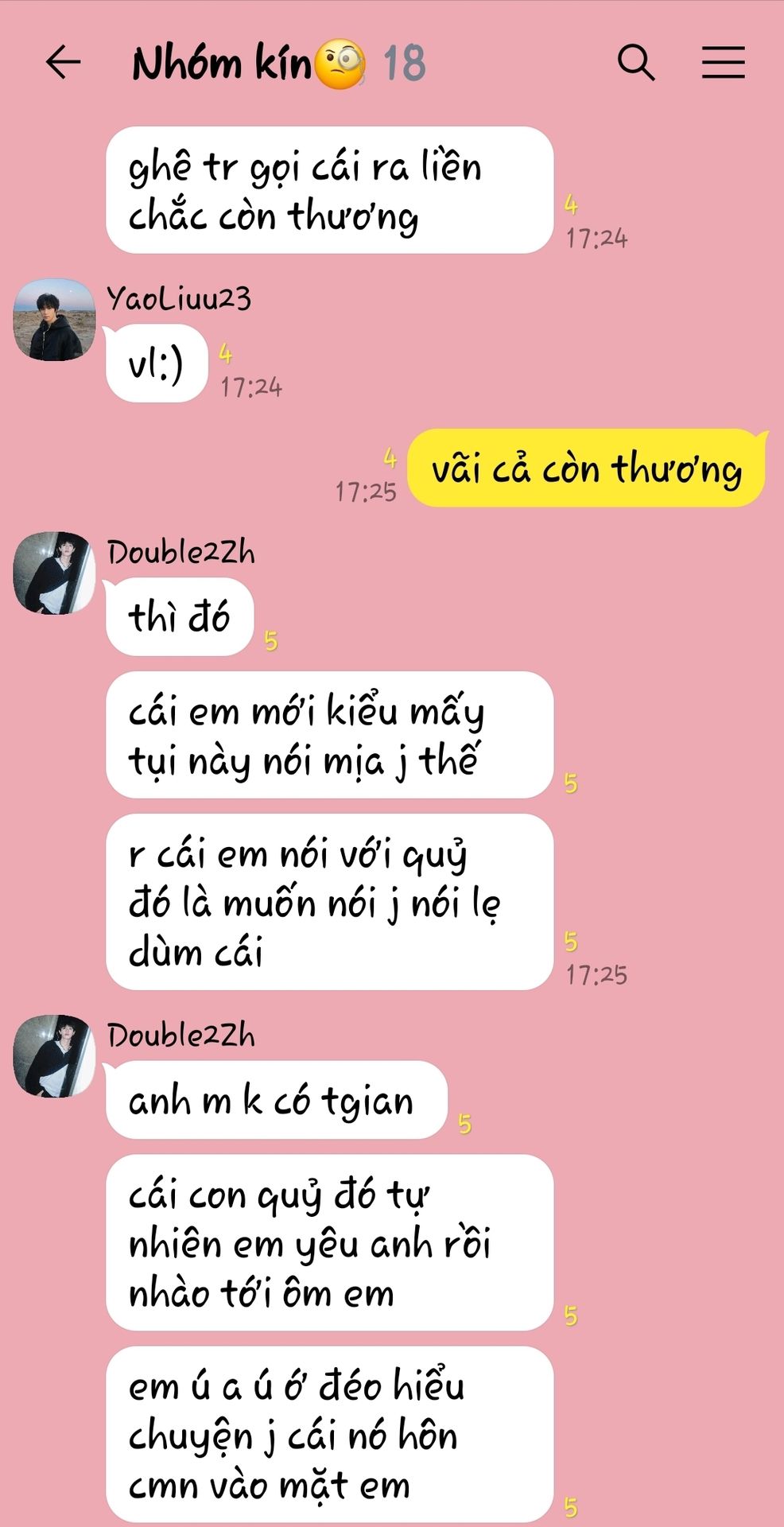The height and width of the screenshot is (1527, 784).
Task: Open the chat hamburger menu
Action: click(723, 62)
